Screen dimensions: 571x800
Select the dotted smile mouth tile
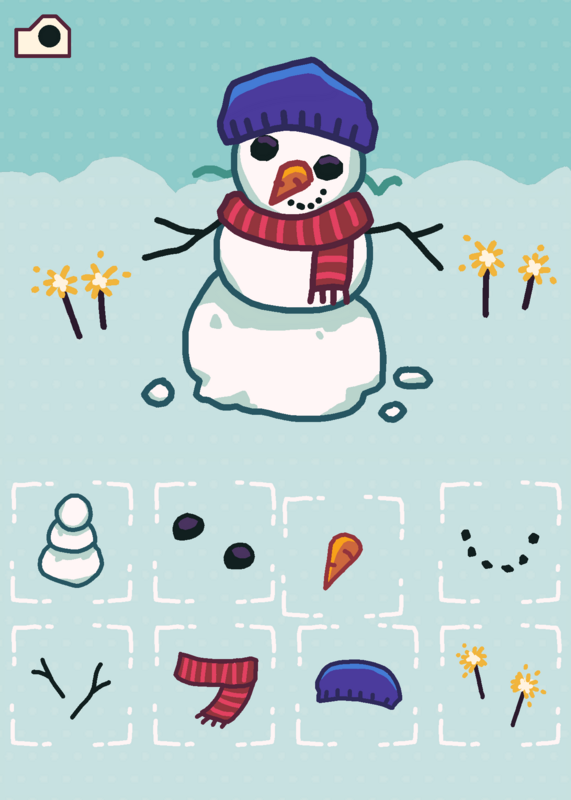[x=500, y=542]
